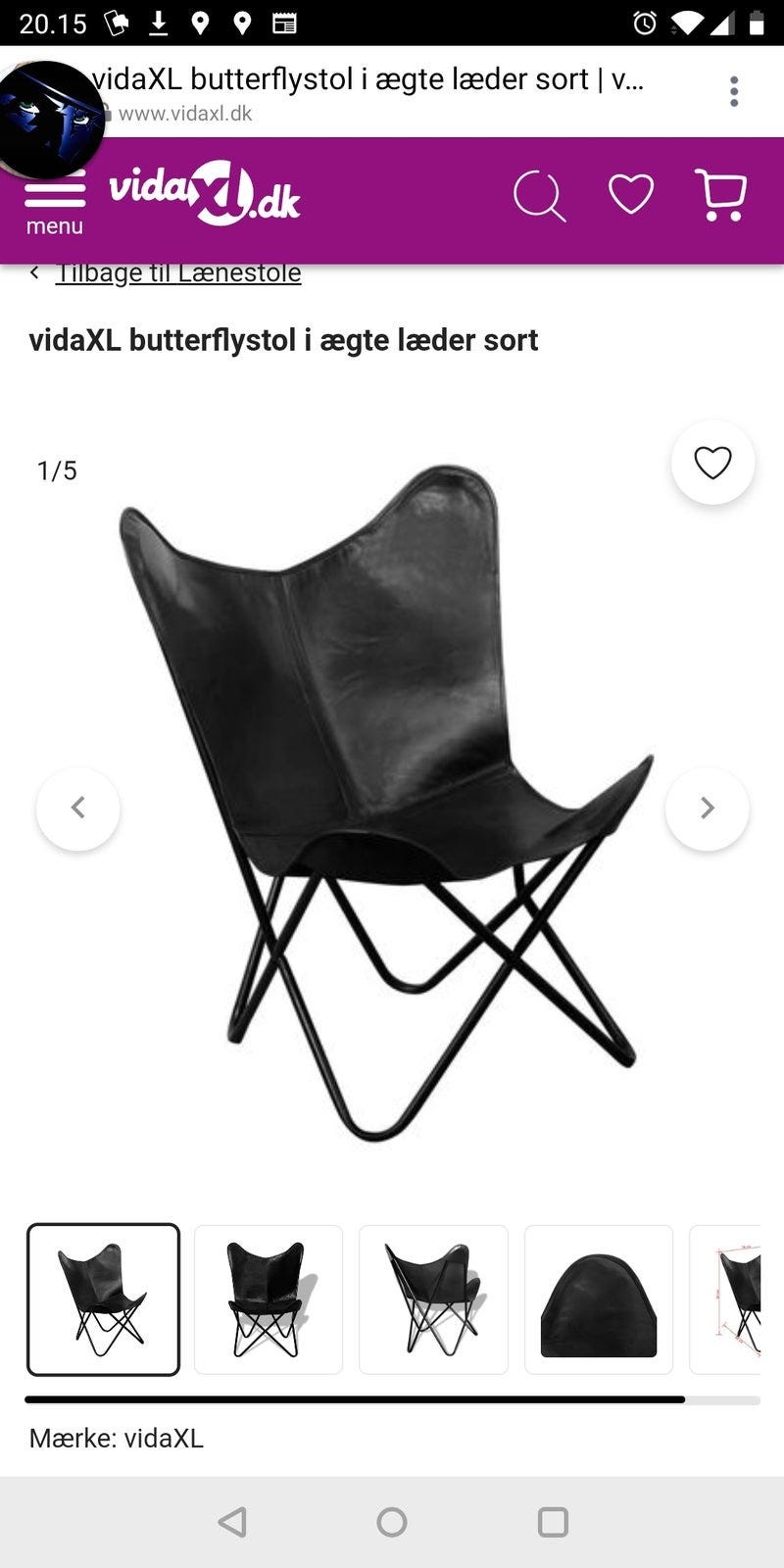Show the previous product image
The height and width of the screenshot is (1568, 784).
click(78, 808)
